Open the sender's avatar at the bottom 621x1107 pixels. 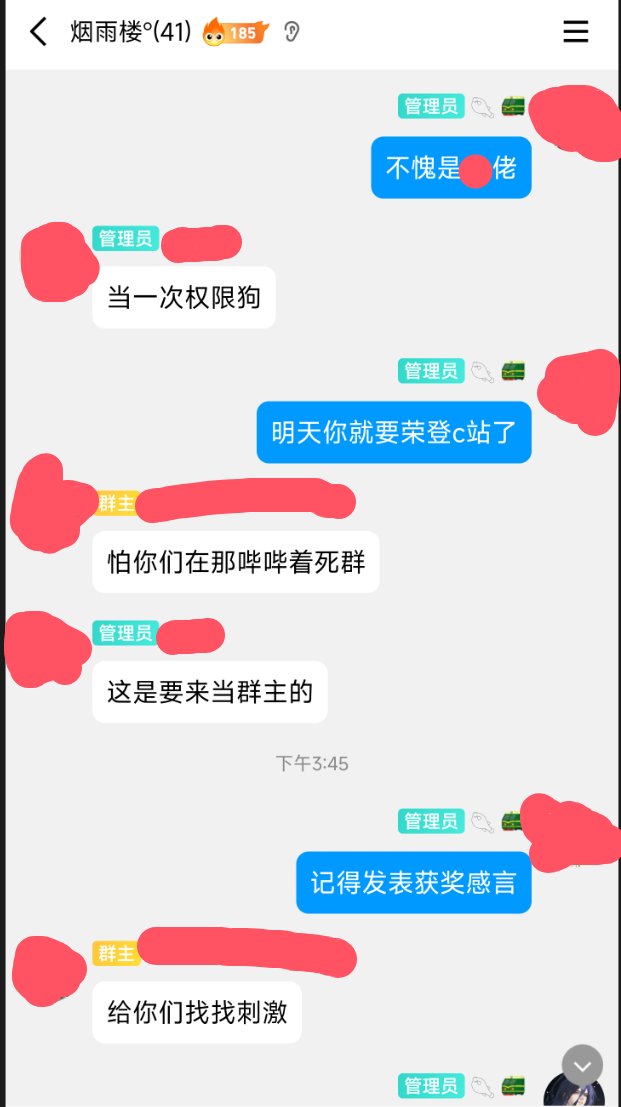tap(573, 1090)
